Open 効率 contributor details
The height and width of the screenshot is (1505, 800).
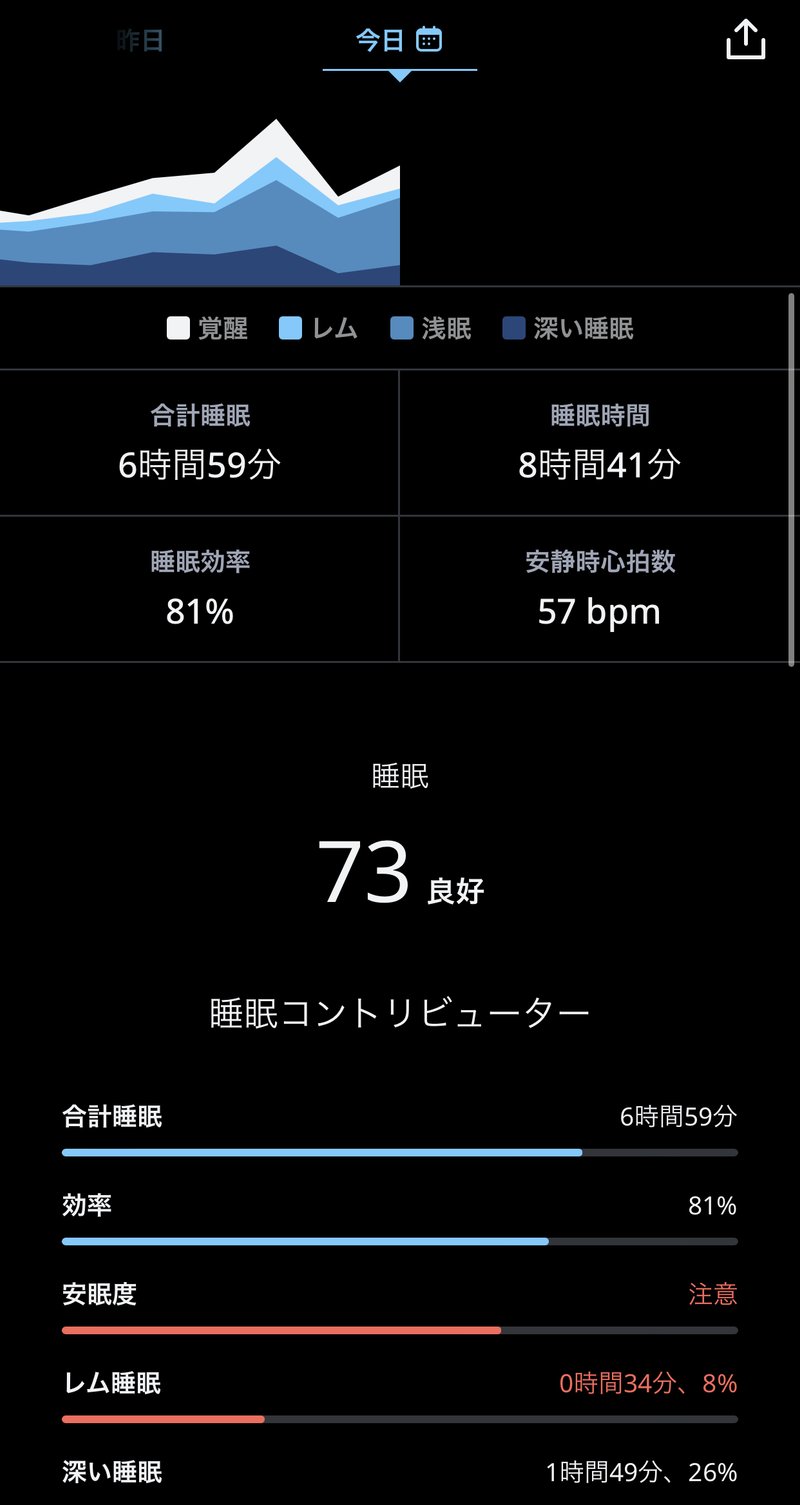tap(400, 1219)
